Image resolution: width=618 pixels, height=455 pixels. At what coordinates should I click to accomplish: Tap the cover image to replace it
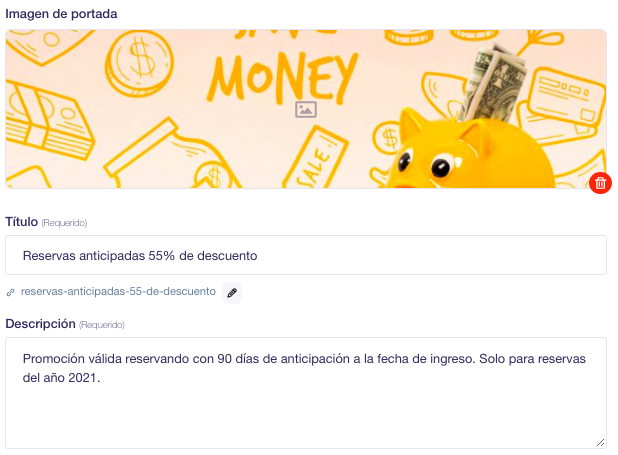[305, 109]
